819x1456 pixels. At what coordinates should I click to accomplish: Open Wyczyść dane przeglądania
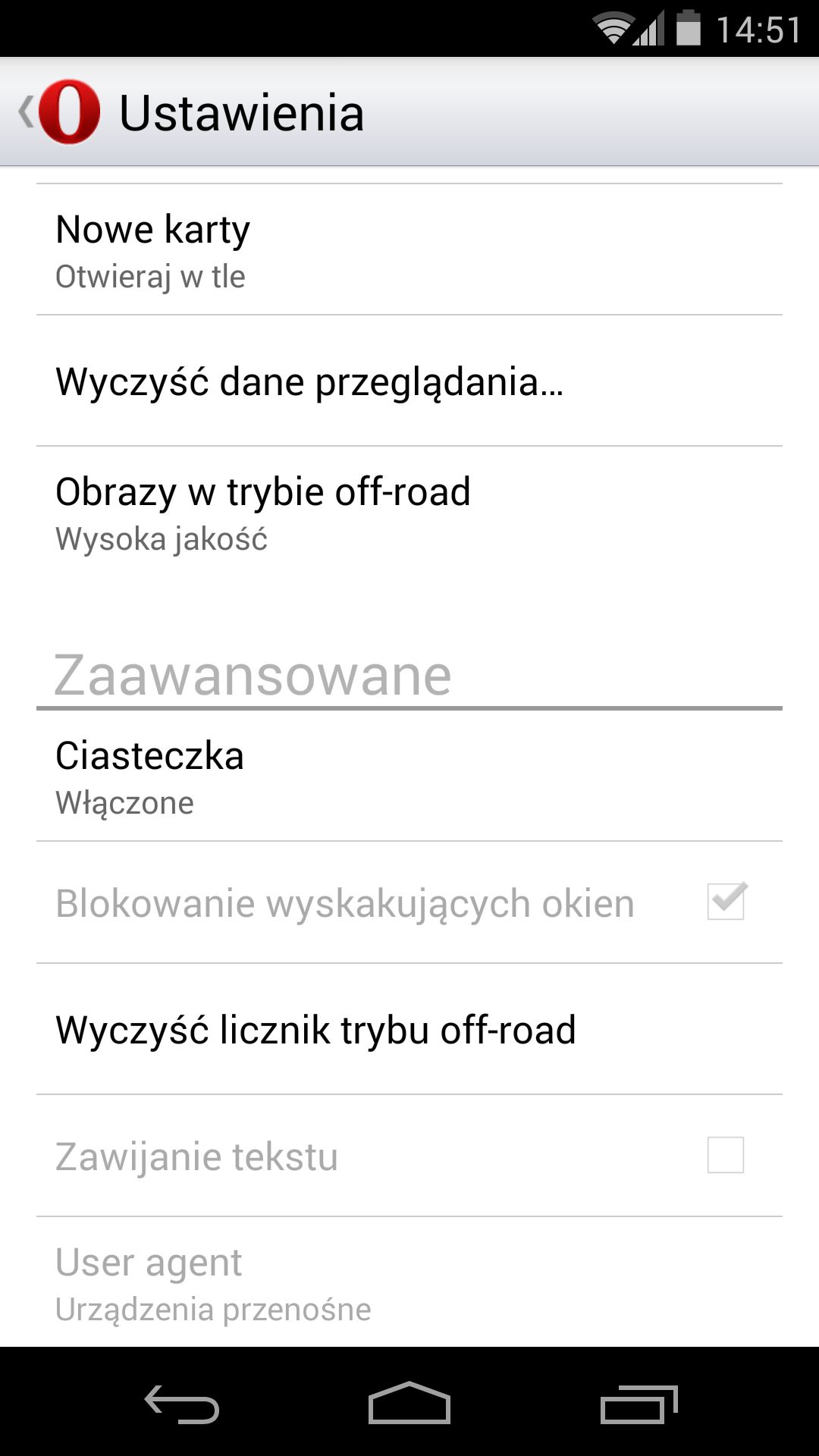tap(409, 381)
